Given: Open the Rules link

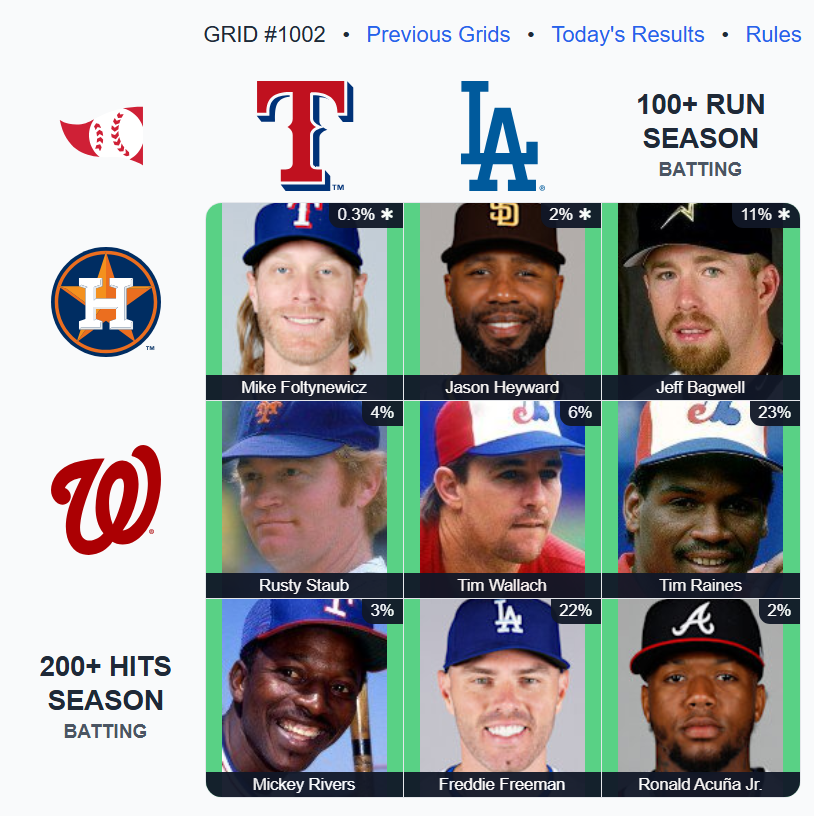Looking at the screenshot, I should pyautogui.click(x=773, y=35).
